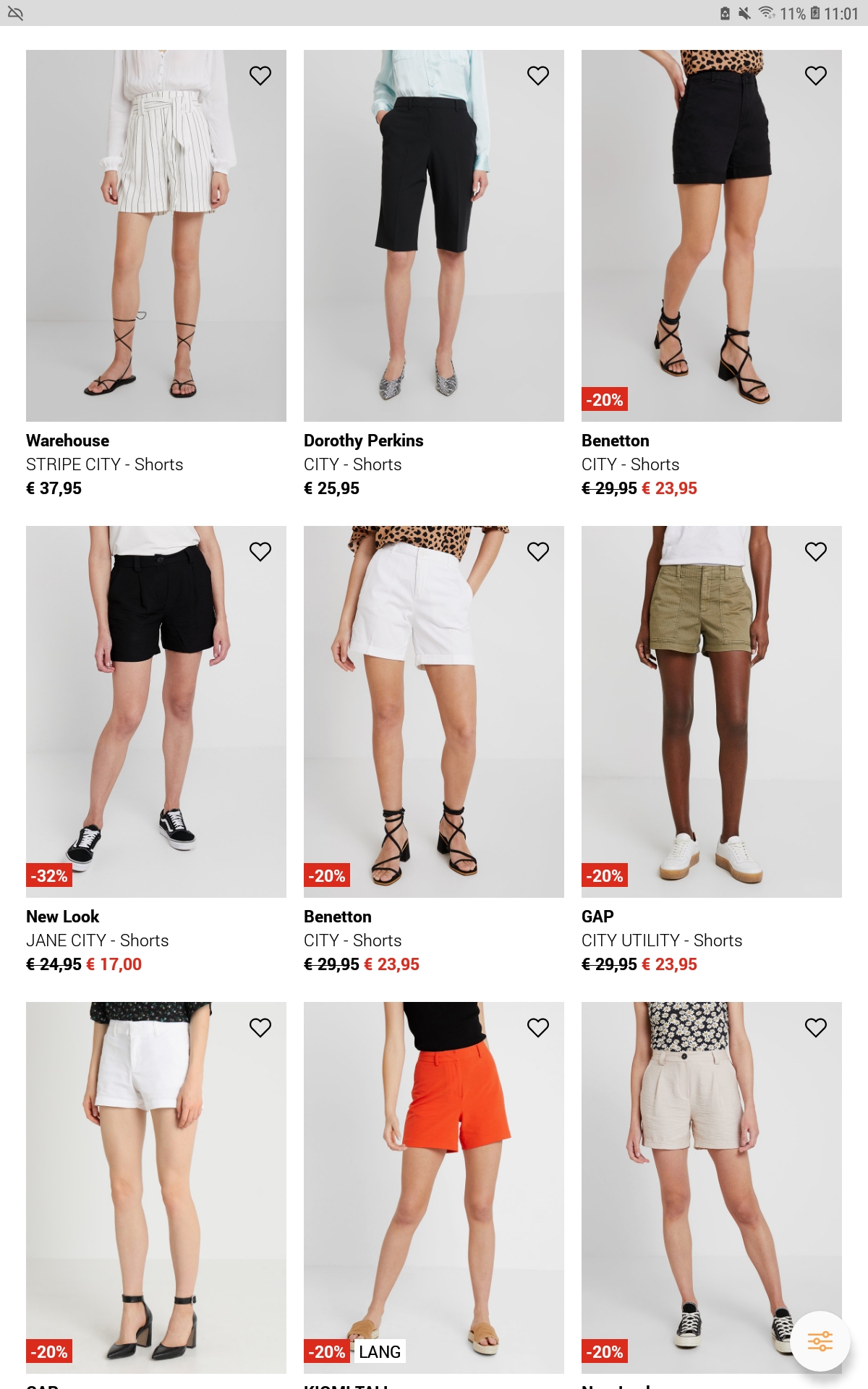
Task: Open New Look JANE CITY shorts
Action: [156, 712]
